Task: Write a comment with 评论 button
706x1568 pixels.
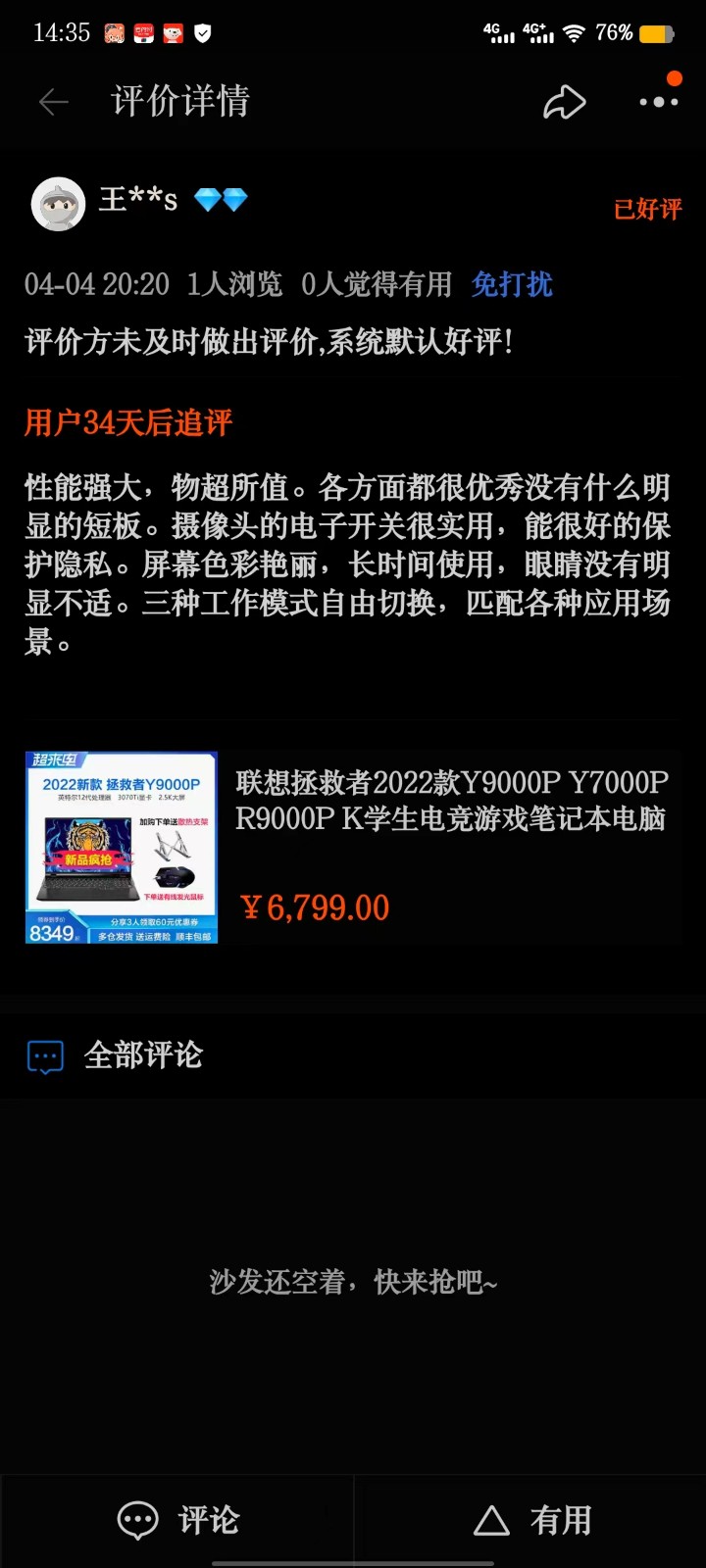Action: click(178, 1520)
